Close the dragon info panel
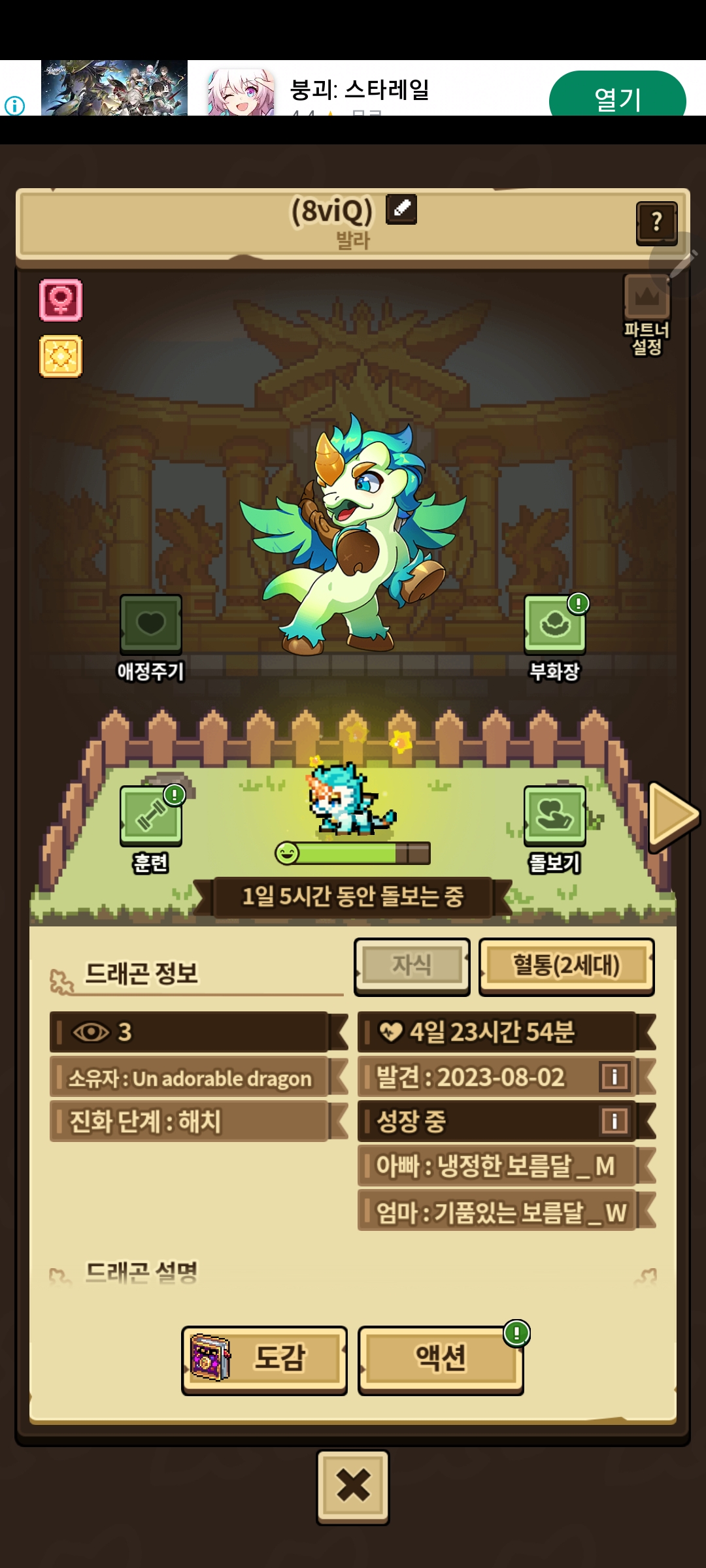The height and width of the screenshot is (1568, 706). click(353, 1486)
